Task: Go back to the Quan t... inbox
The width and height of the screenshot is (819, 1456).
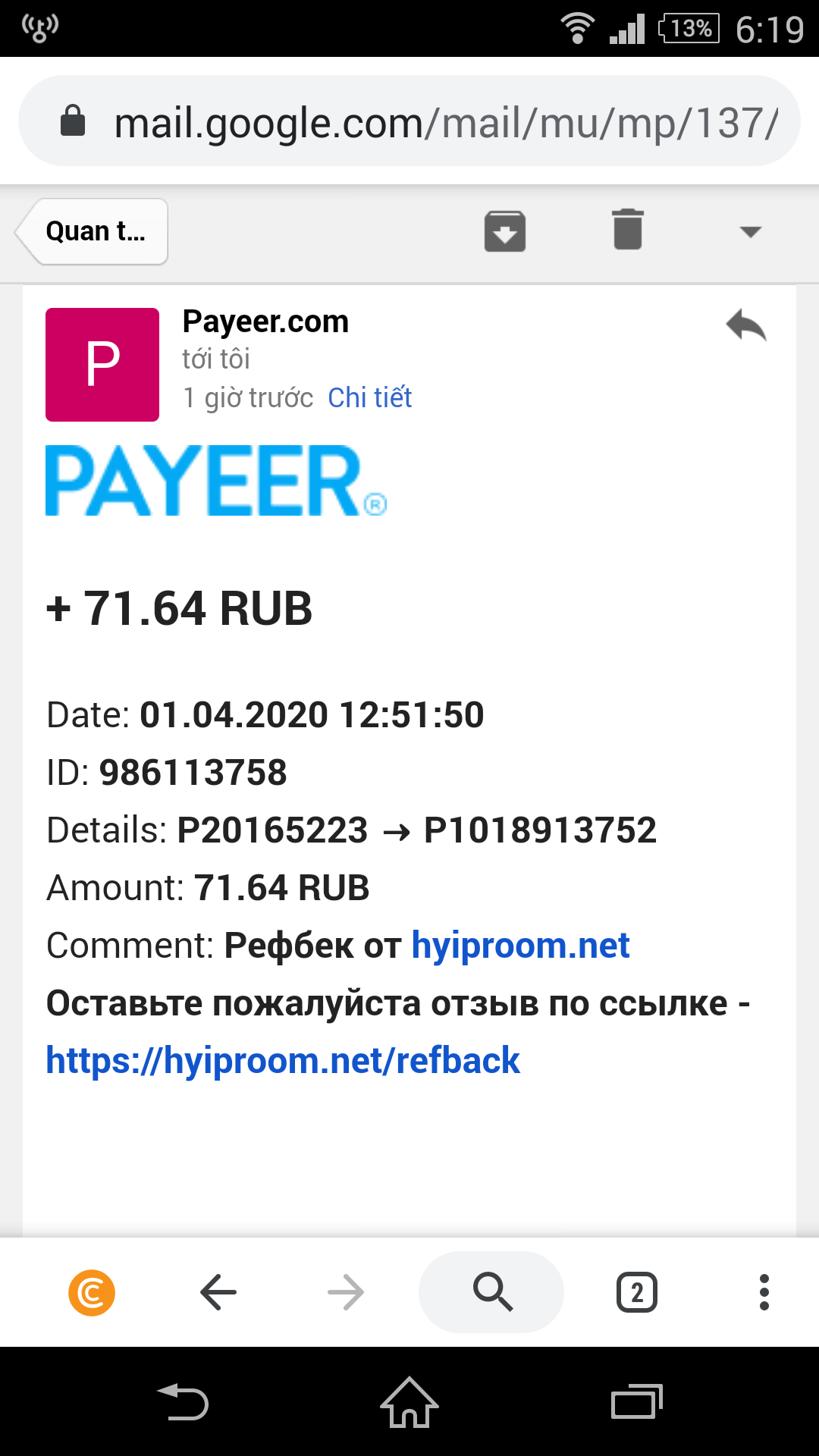Action: (93, 231)
